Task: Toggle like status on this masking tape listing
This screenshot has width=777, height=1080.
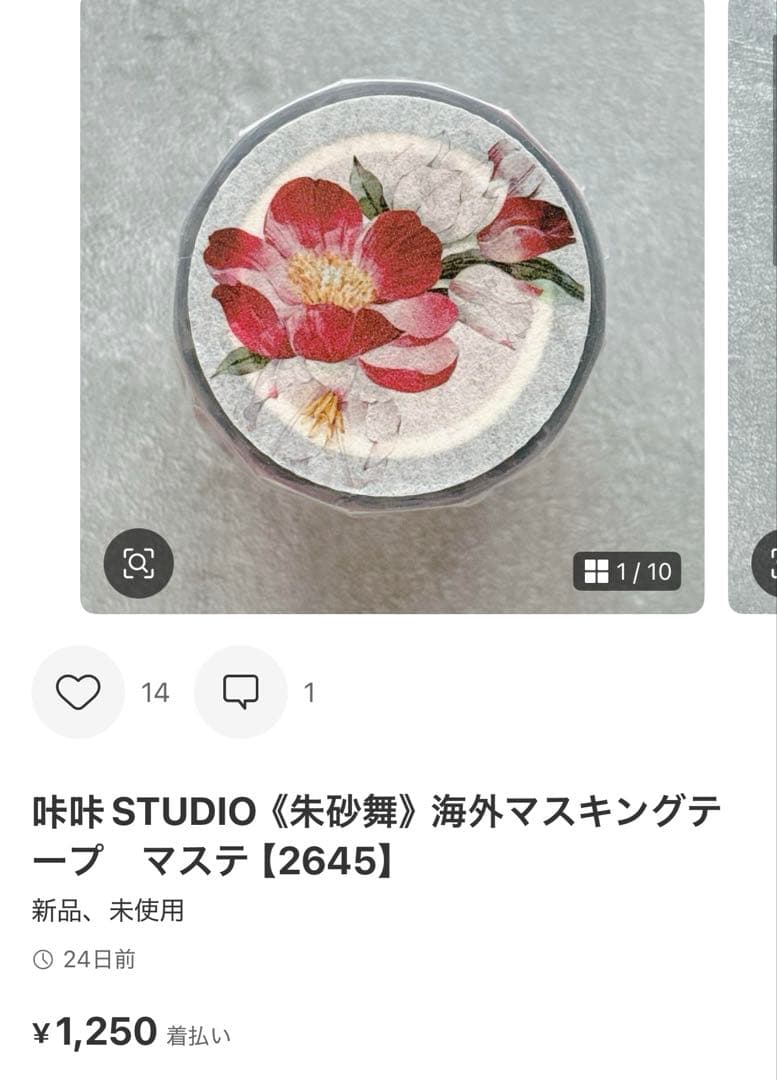Action: tap(79, 692)
